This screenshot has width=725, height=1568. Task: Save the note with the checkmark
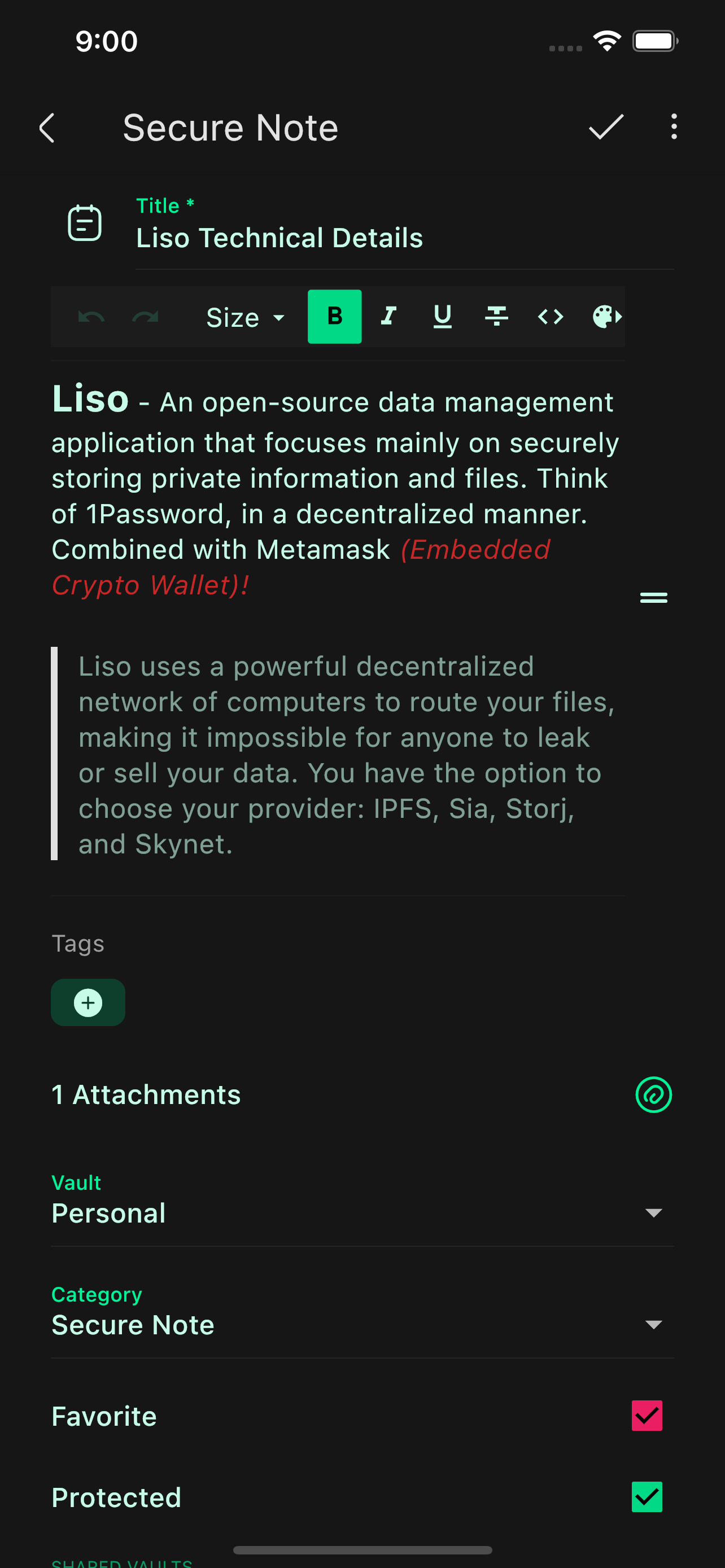pyautogui.click(x=606, y=127)
